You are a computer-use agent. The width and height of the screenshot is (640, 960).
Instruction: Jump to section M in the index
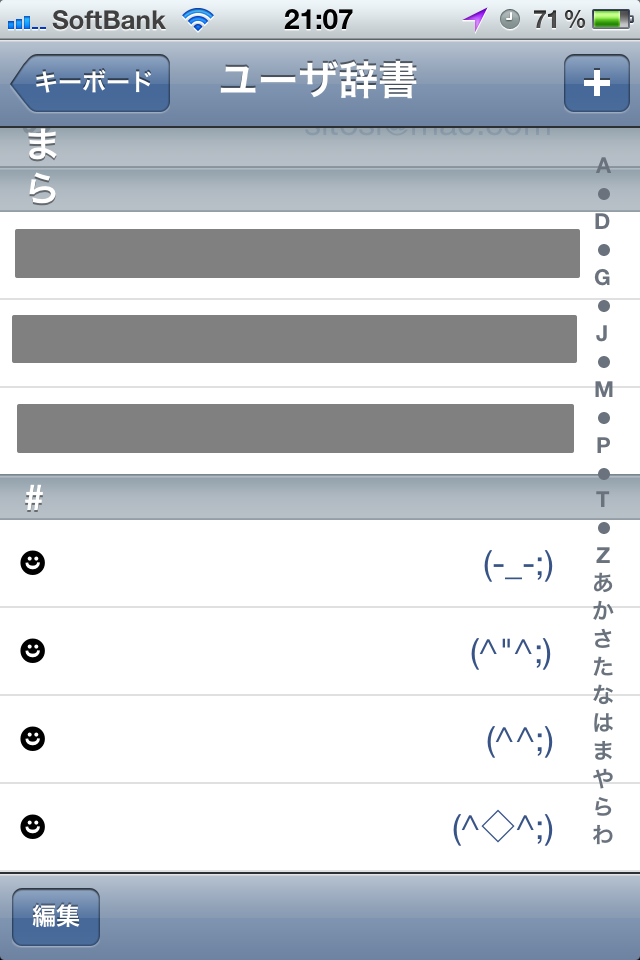[603, 389]
